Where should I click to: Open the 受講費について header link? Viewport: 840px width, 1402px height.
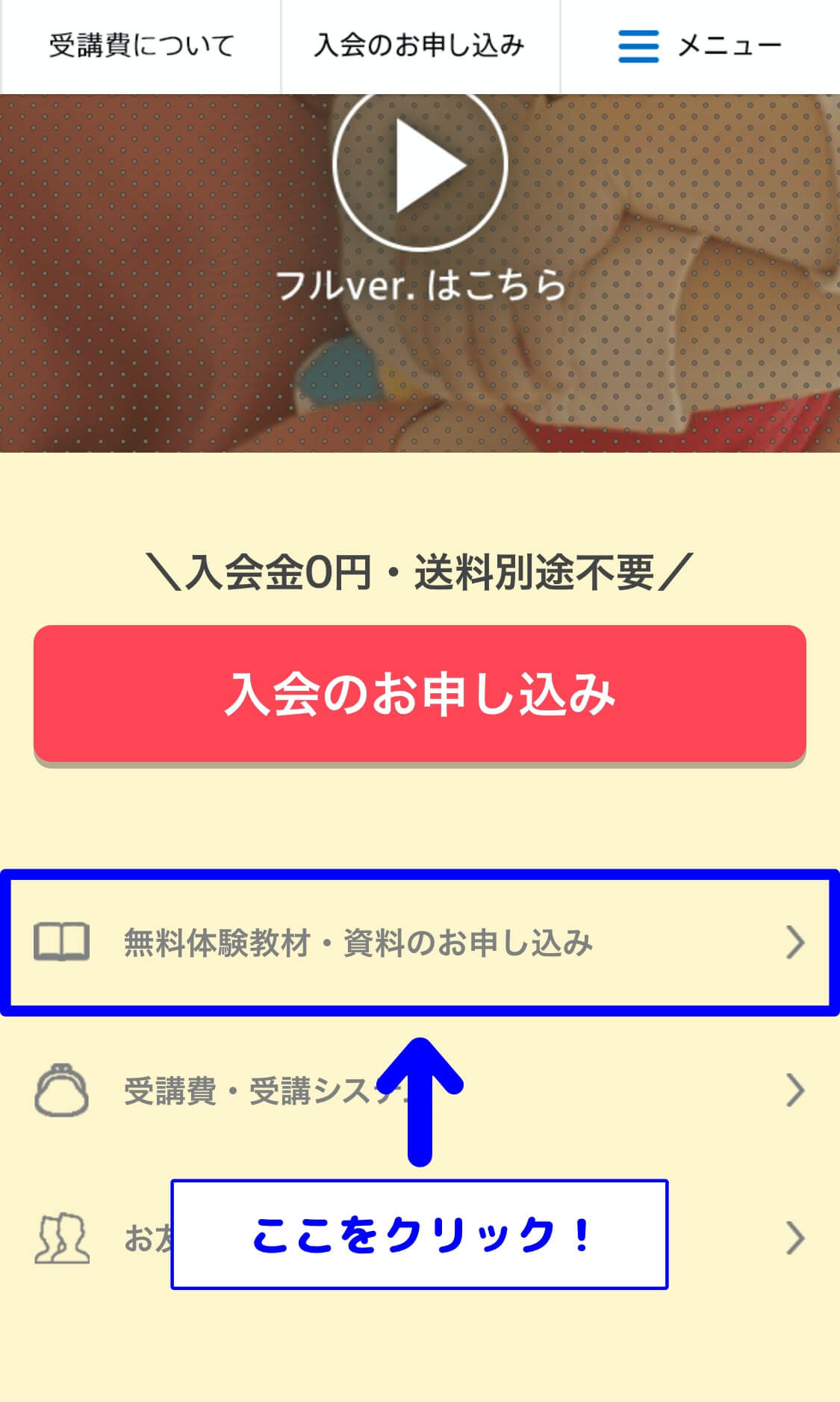141,46
